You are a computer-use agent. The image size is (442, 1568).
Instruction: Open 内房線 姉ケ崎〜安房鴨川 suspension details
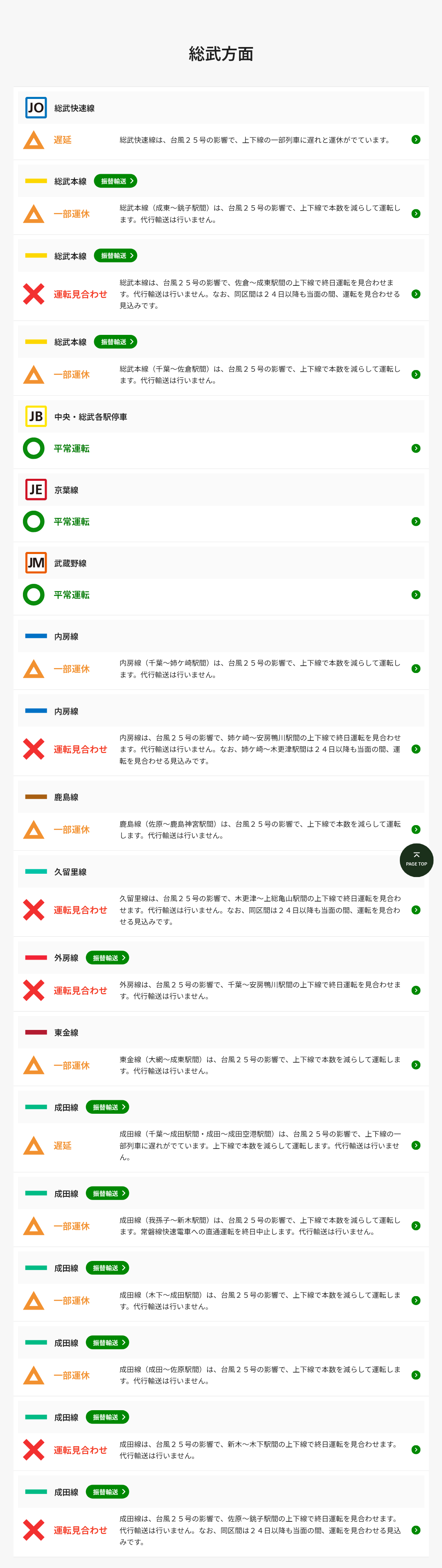[221, 749]
